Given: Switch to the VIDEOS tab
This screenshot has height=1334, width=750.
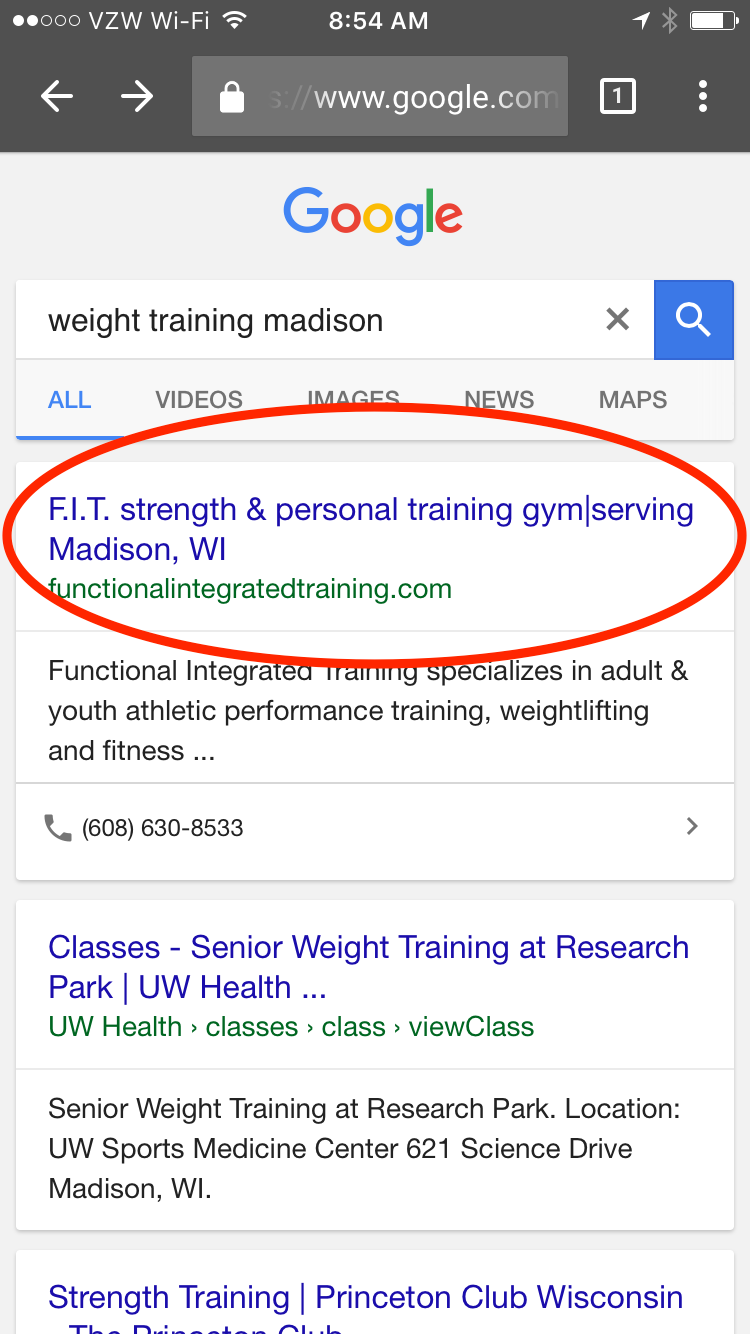Looking at the screenshot, I should pos(199,400).
